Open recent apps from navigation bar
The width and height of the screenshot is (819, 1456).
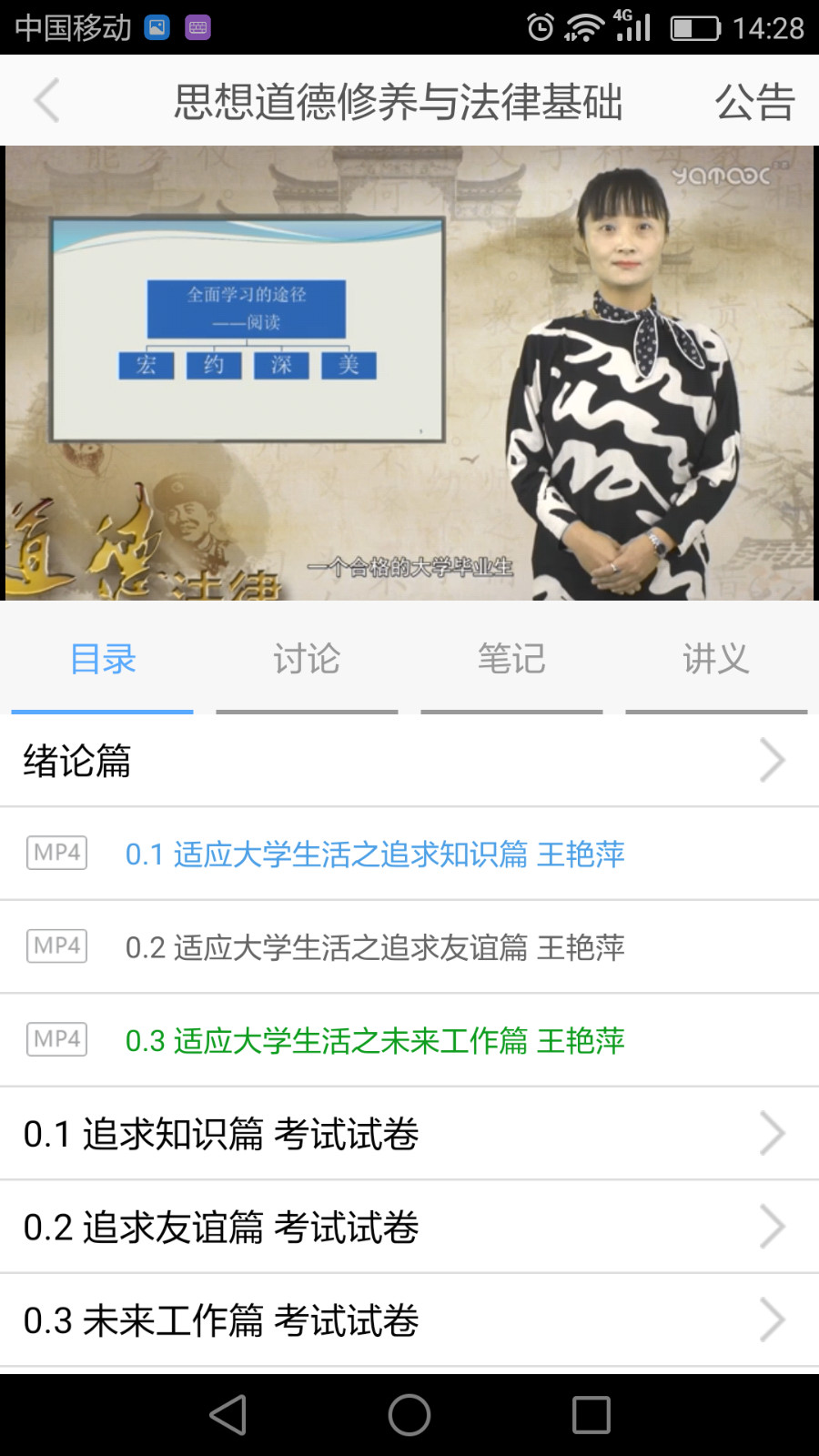(591, 1415)
